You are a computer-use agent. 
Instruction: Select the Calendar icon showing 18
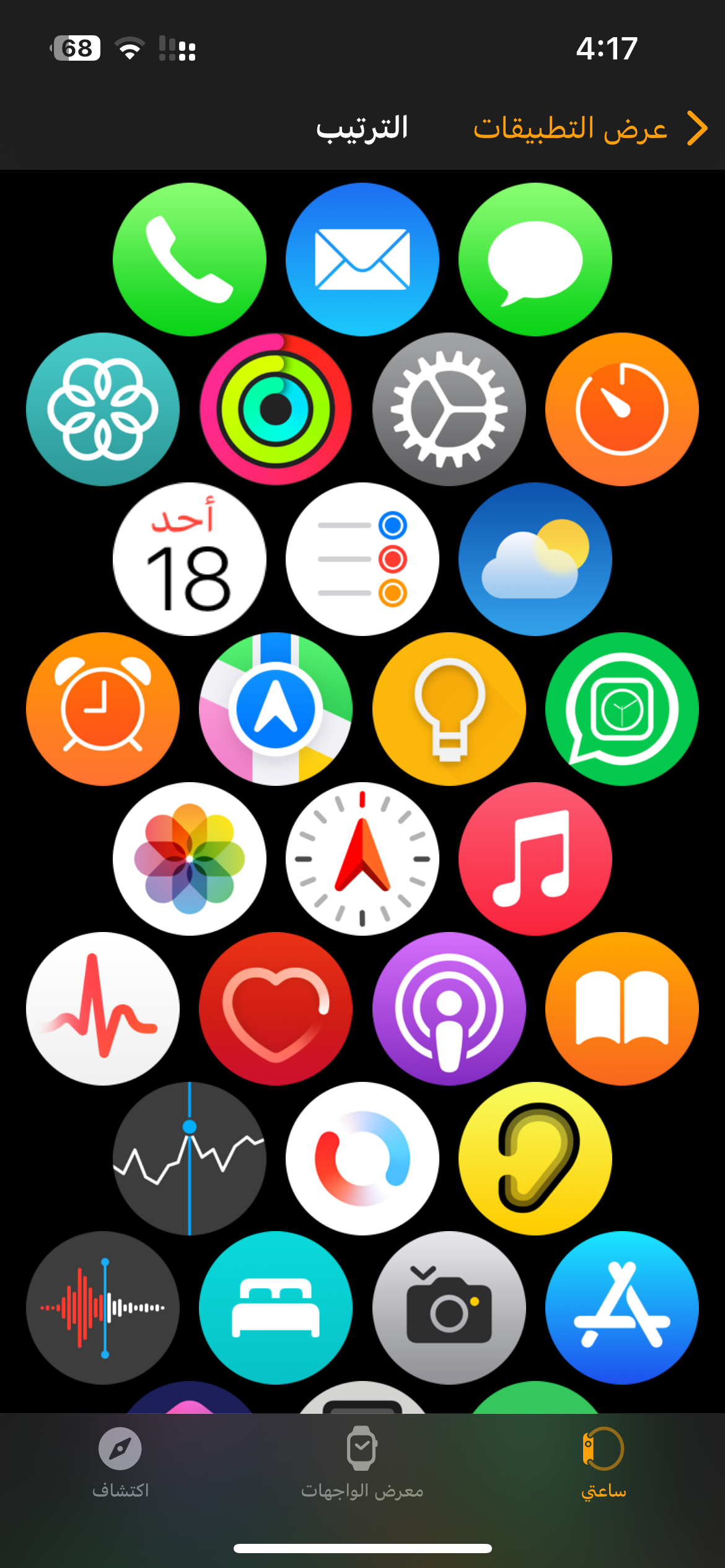[190, 559]
